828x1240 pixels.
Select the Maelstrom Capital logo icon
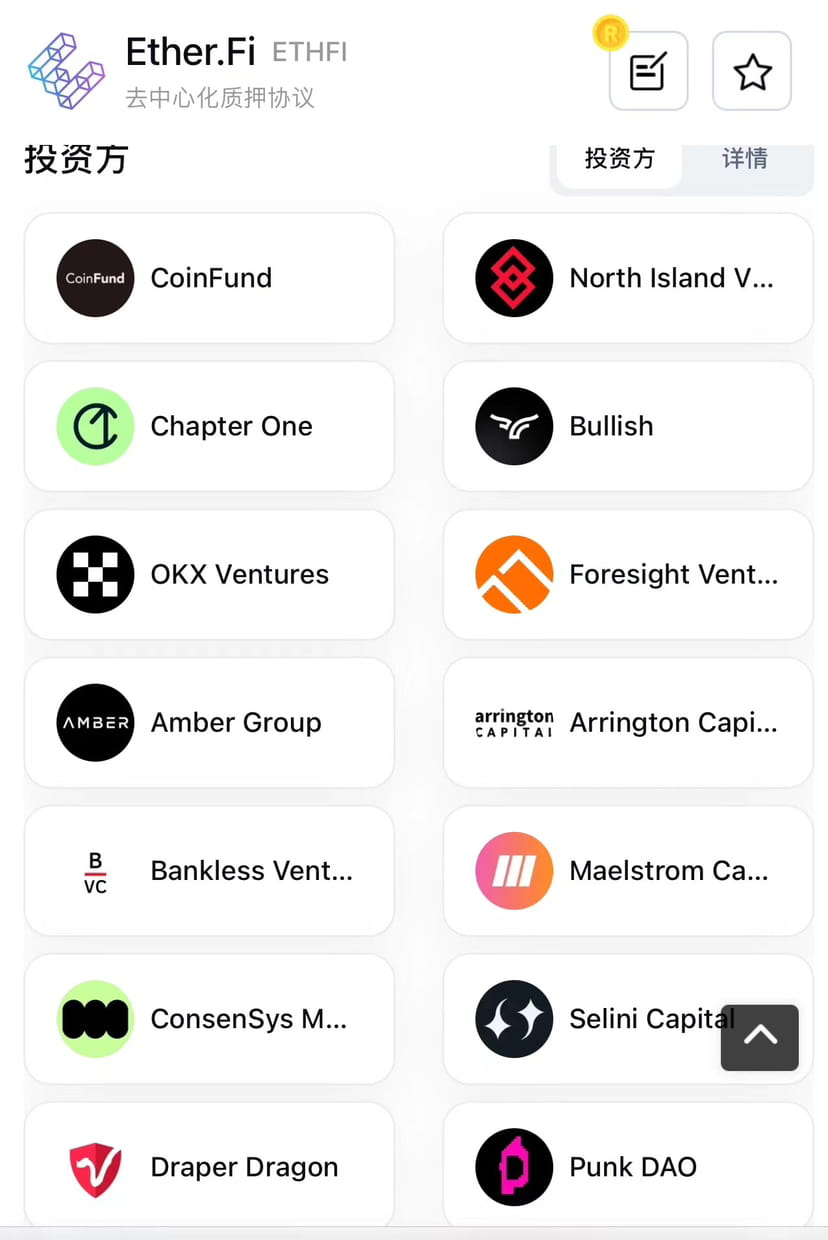point(513,870)
